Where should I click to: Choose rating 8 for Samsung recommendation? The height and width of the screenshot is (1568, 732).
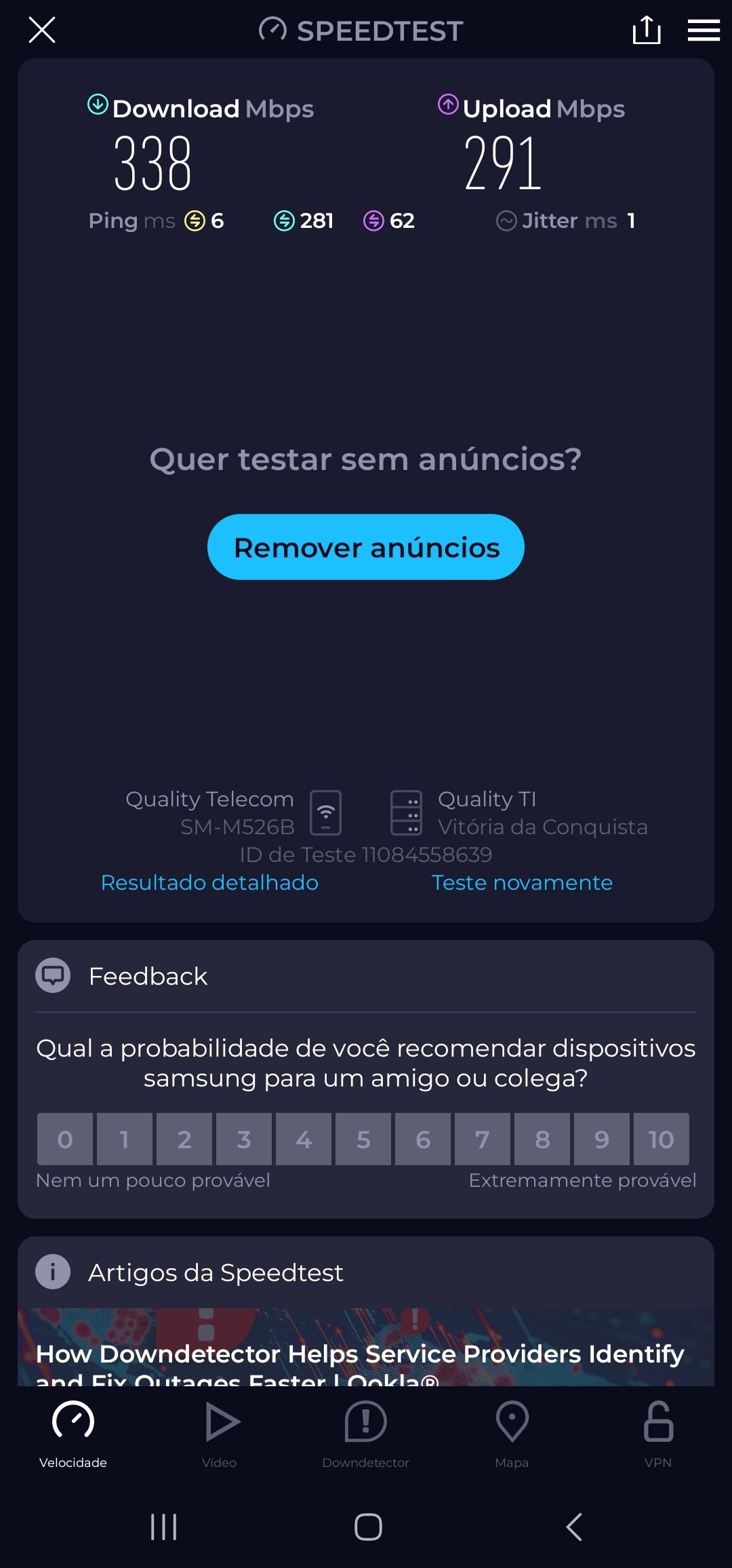(x=542, y=1139)
